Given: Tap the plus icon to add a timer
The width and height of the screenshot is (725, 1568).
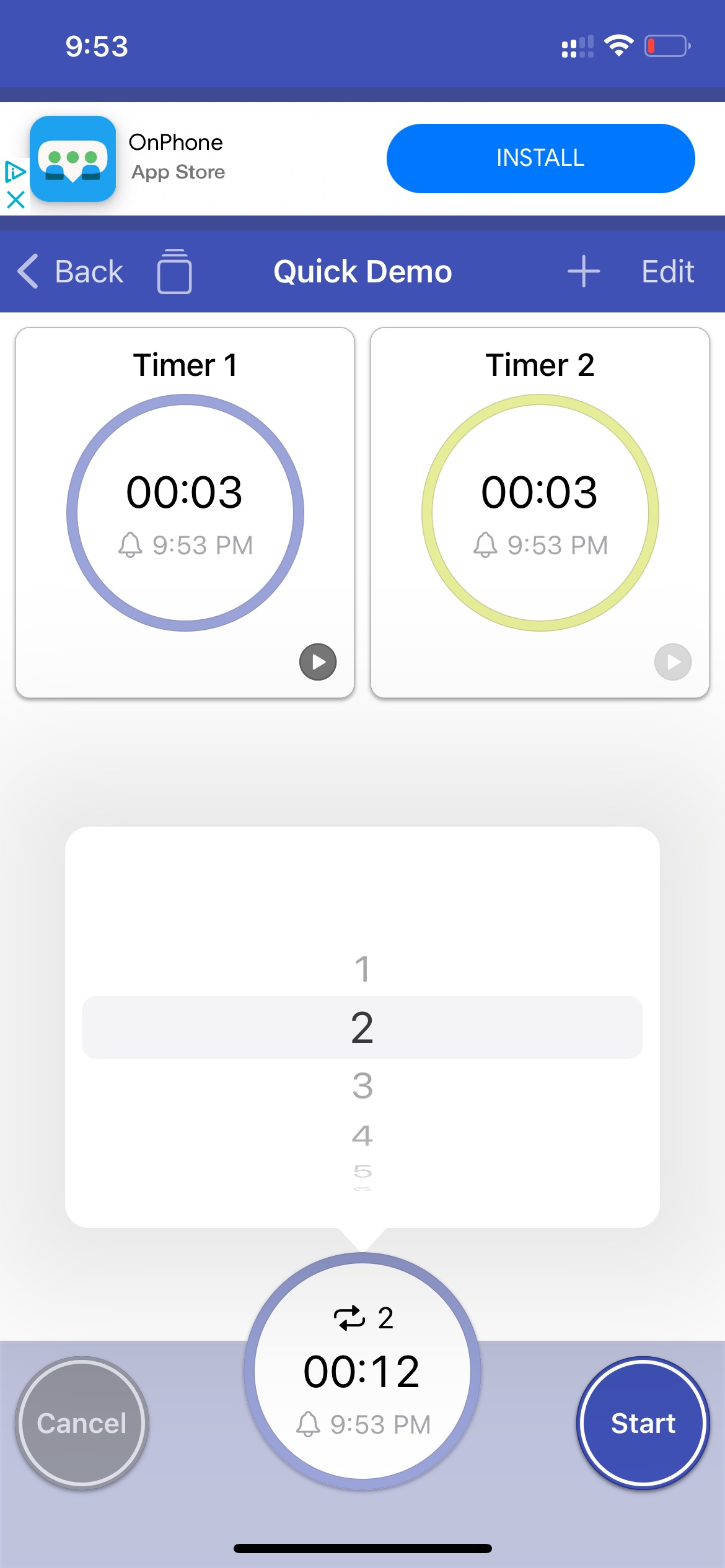Looking at the screenshot, I should point(583,271).
